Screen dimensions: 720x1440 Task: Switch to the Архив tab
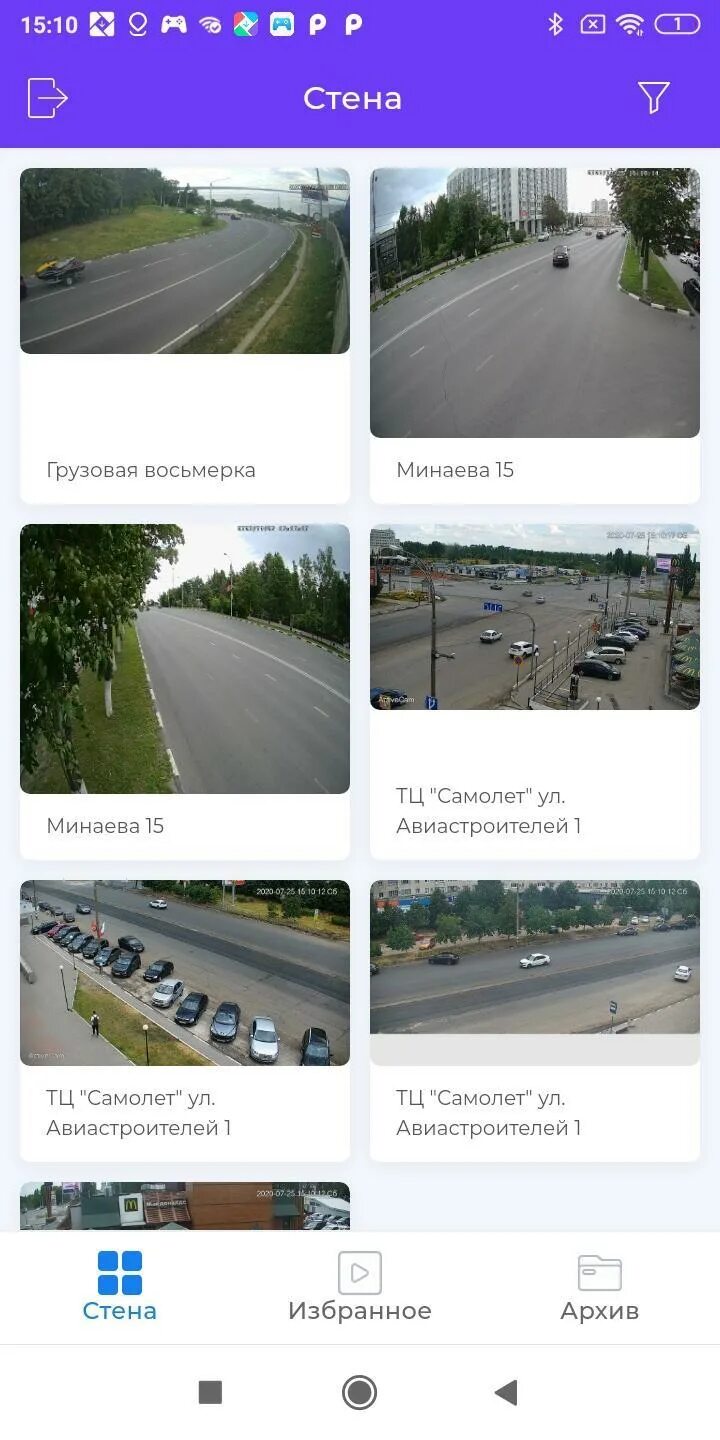tap(600, 1288)
